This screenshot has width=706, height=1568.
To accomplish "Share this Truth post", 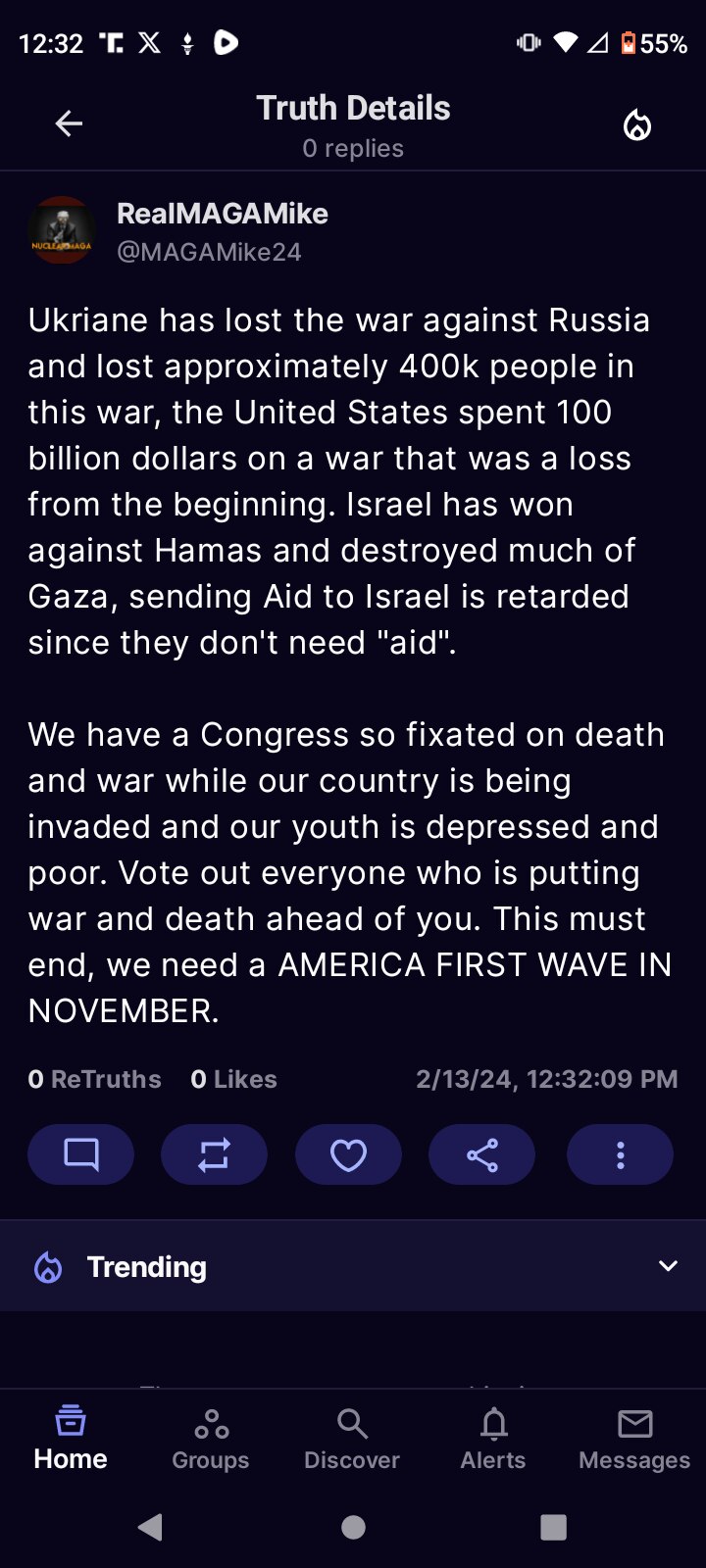I will 481,1155.
